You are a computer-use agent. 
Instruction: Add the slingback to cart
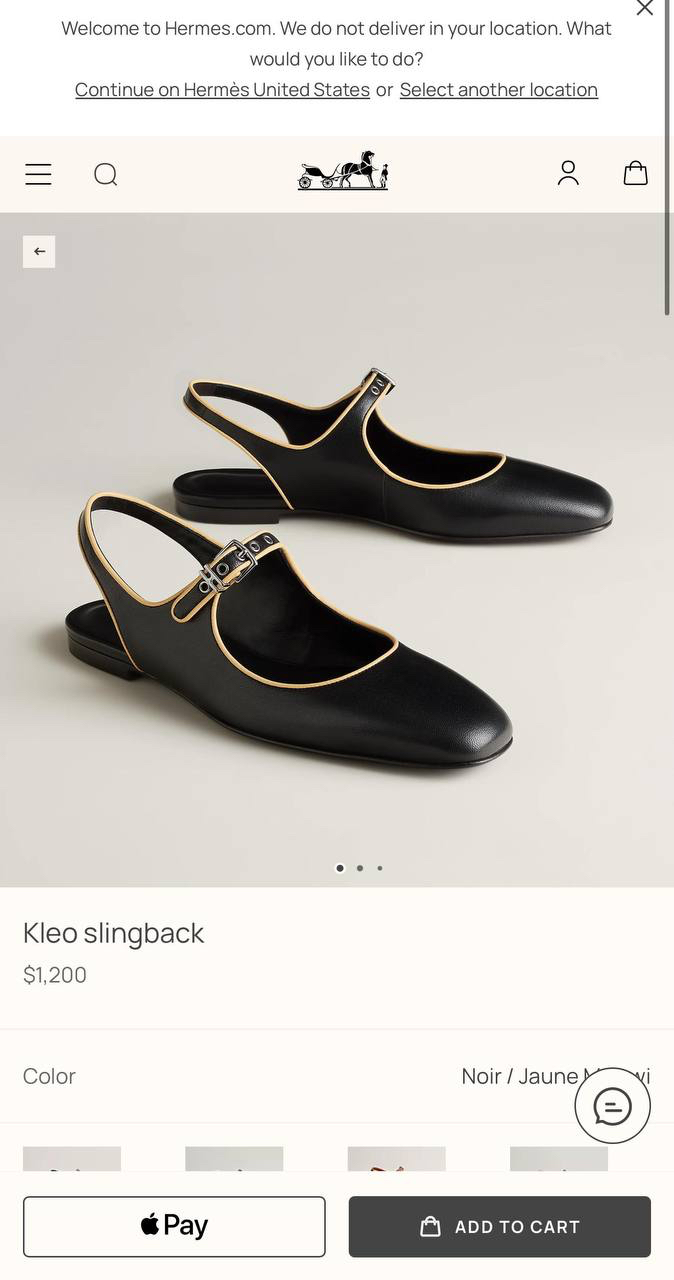click(x=499, y=1226)
